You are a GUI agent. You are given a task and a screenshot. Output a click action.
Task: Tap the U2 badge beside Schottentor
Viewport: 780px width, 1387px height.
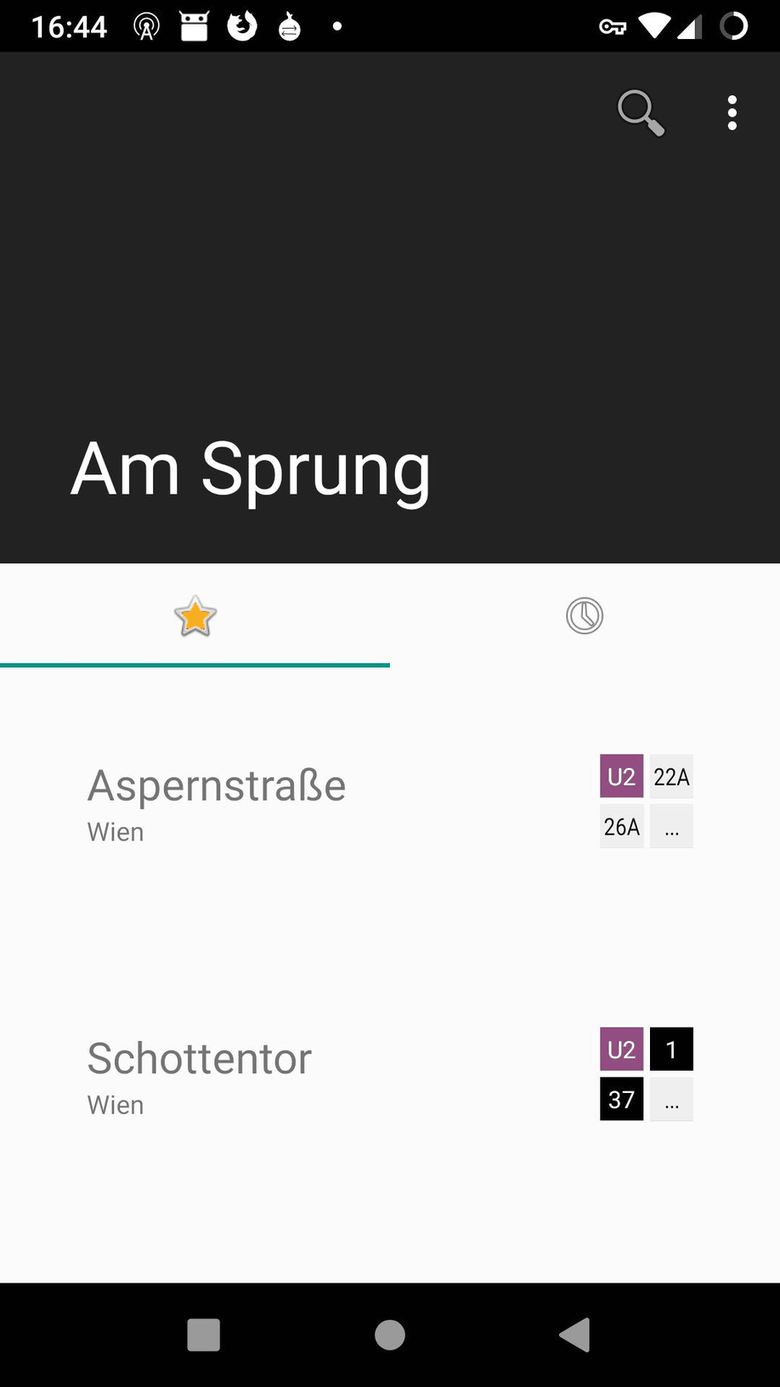[621, 1049]
